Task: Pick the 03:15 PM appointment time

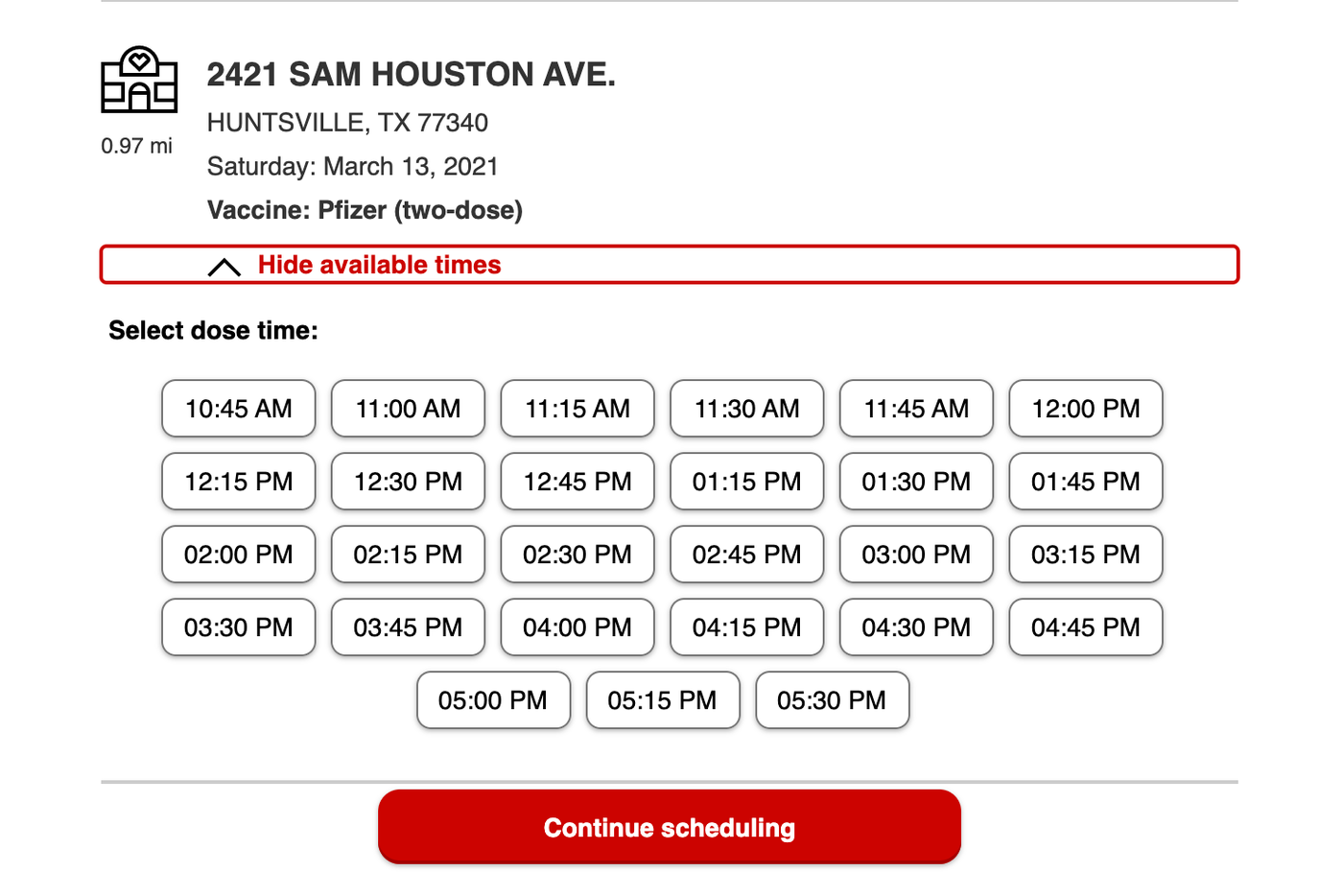Action: coord(1085,554)
